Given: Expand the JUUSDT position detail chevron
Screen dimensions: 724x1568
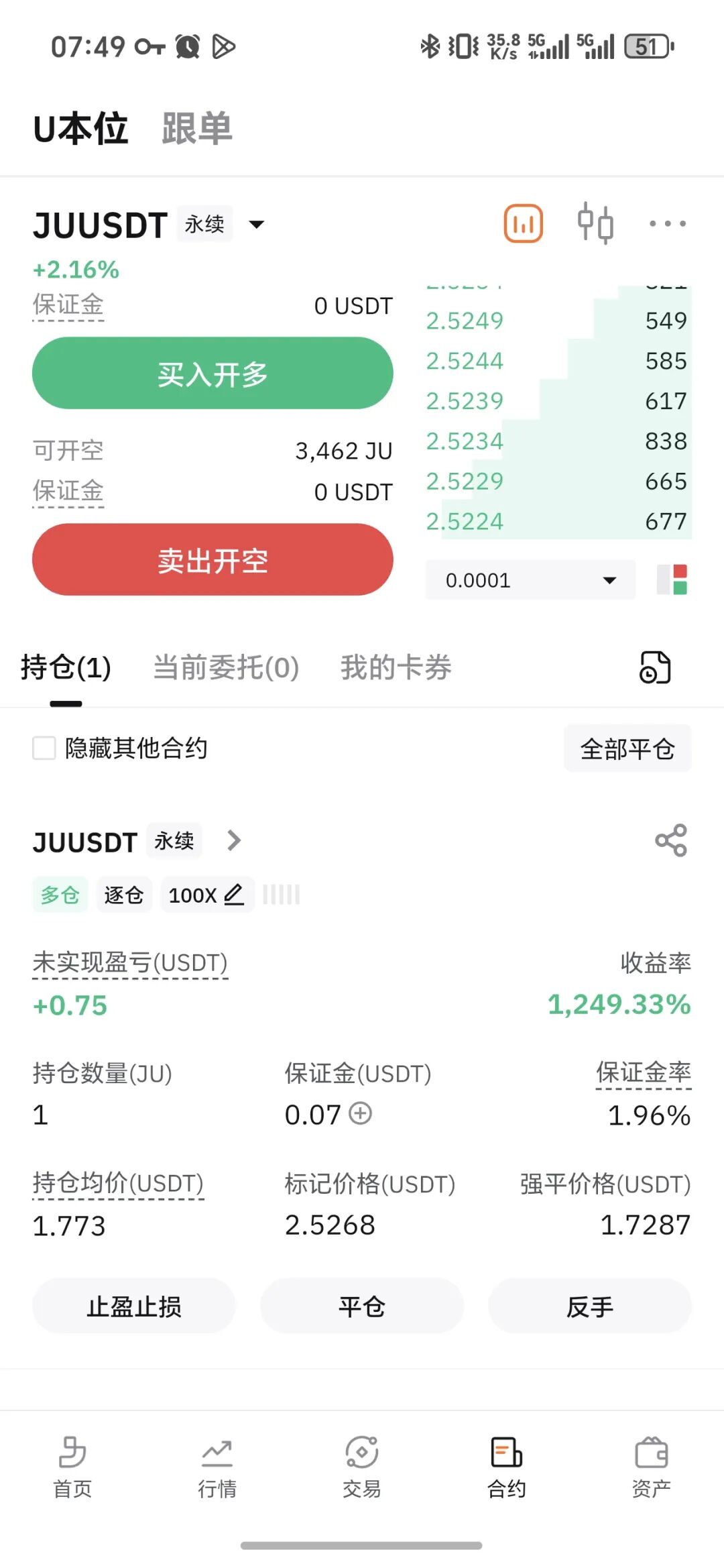Looking at the screenshot, I should [234, 841].
